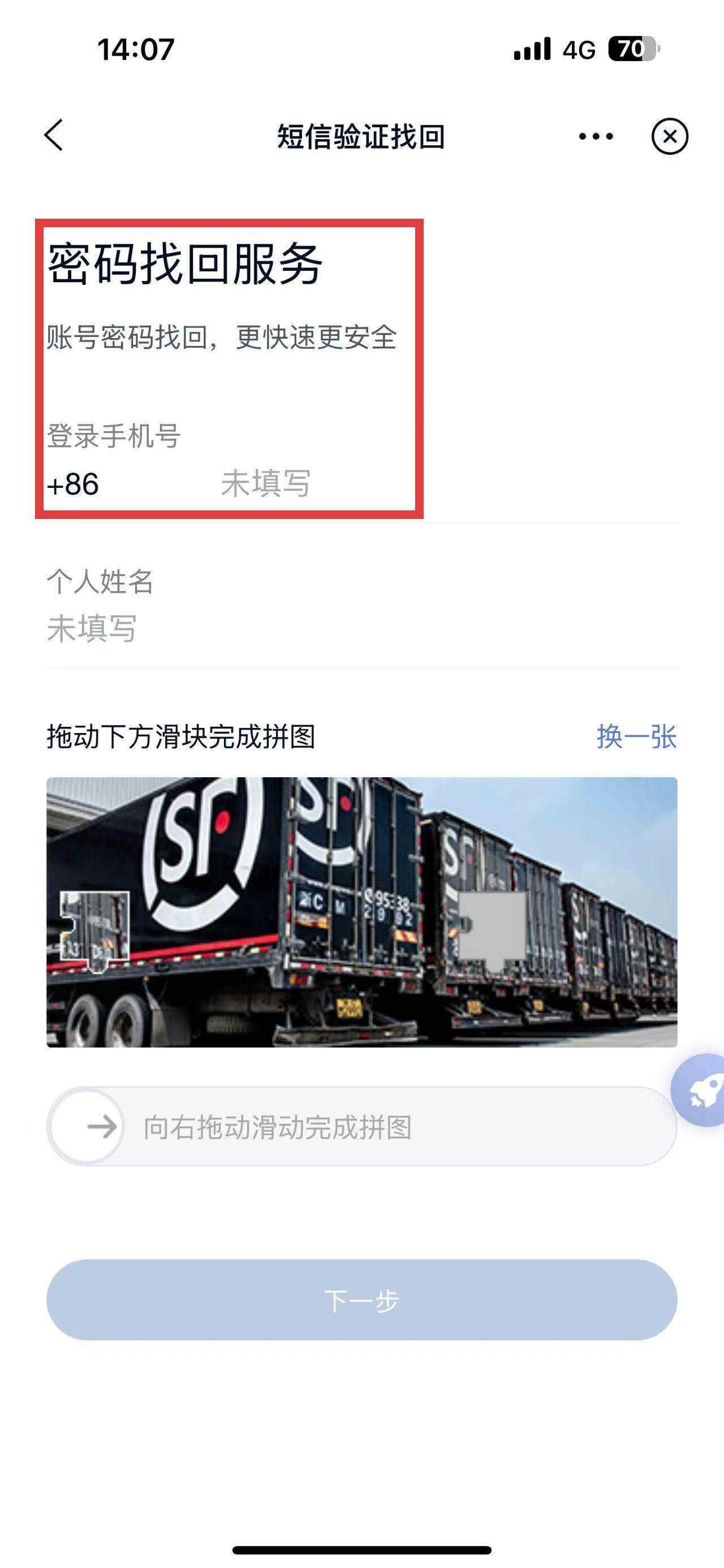This screenshot has width=724, height=1568.
Task: Tap the captcha puzzle image
Action: (361, 913)
